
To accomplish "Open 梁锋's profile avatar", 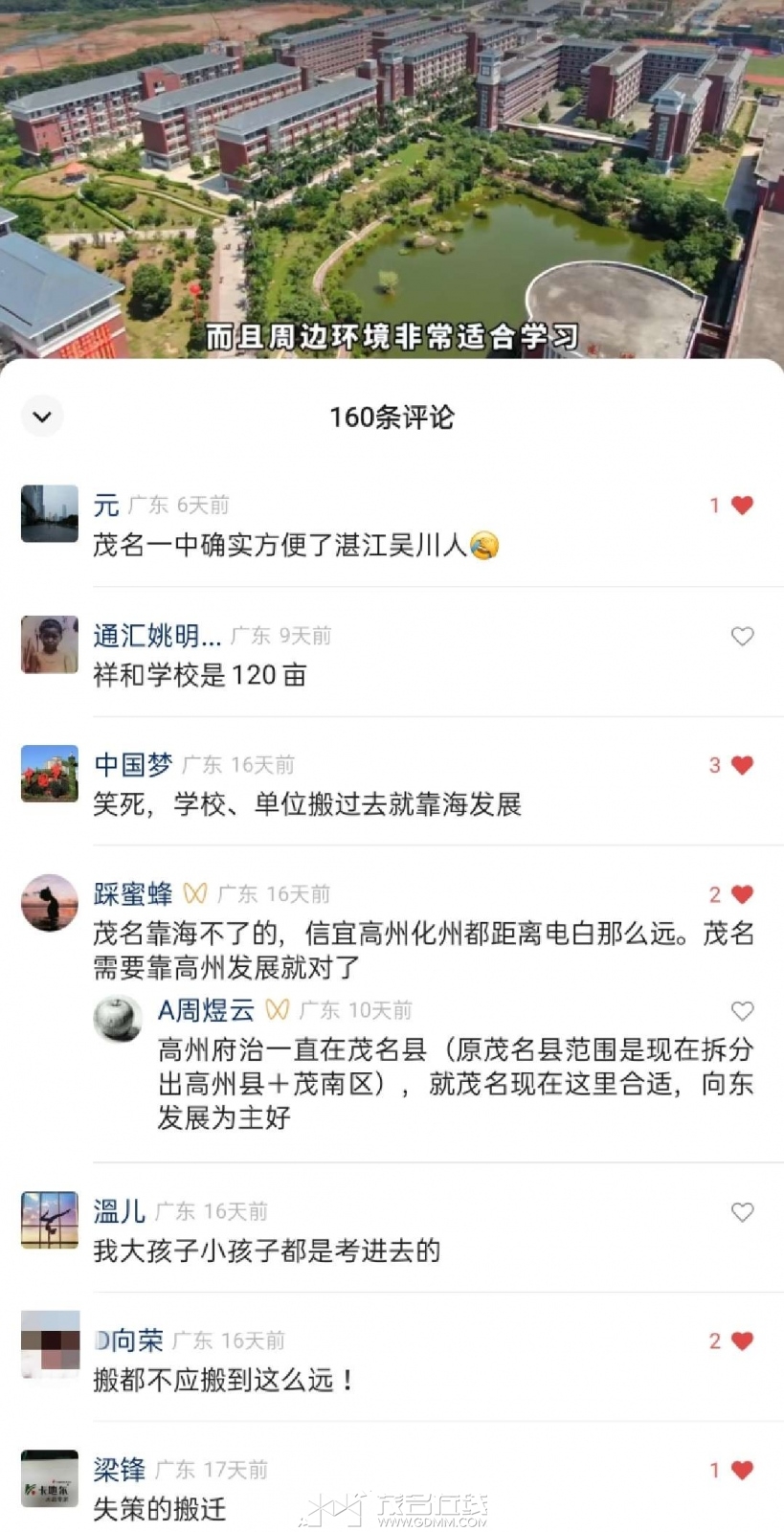I will click(50, 1478).
